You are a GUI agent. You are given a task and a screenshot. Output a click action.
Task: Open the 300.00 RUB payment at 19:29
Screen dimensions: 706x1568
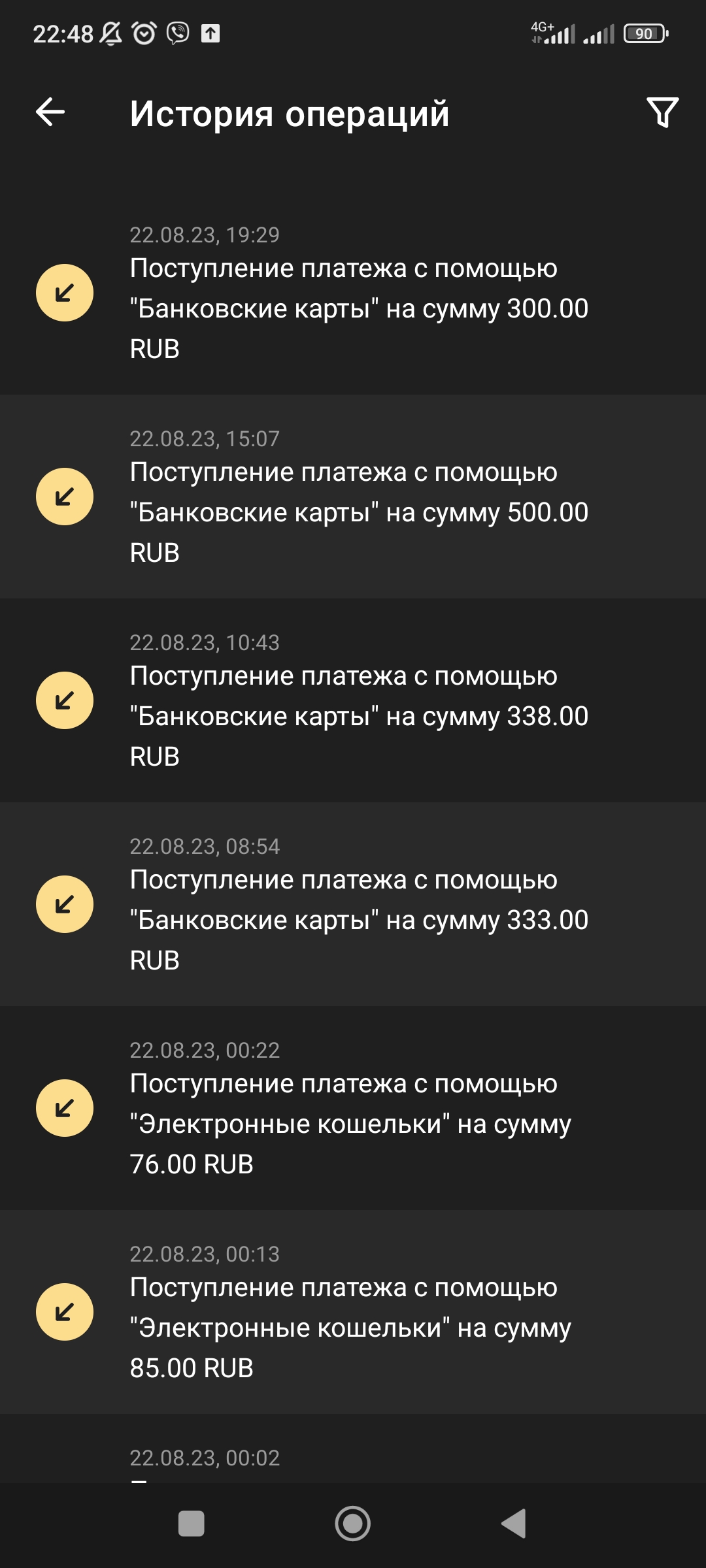point(353,293)
